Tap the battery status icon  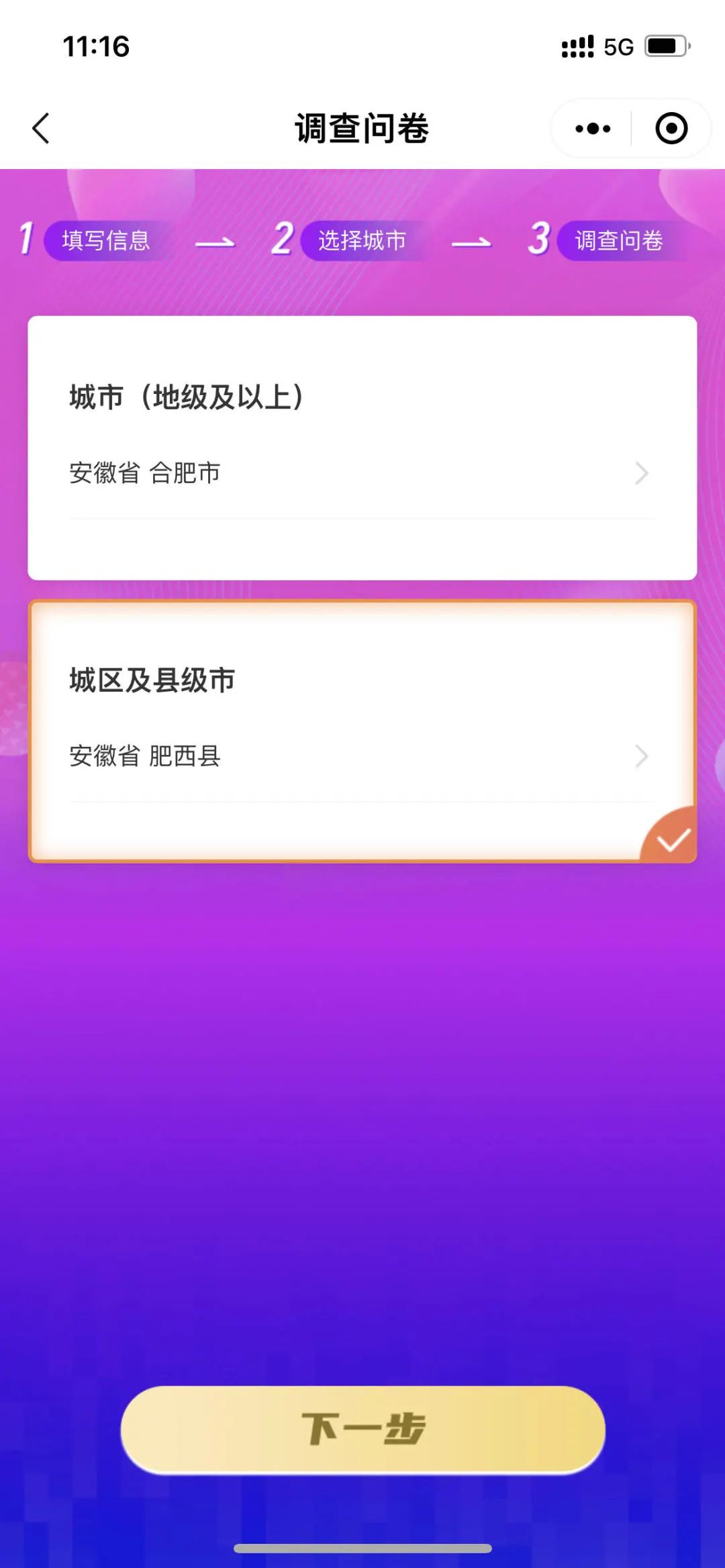[x=664, y=46]
